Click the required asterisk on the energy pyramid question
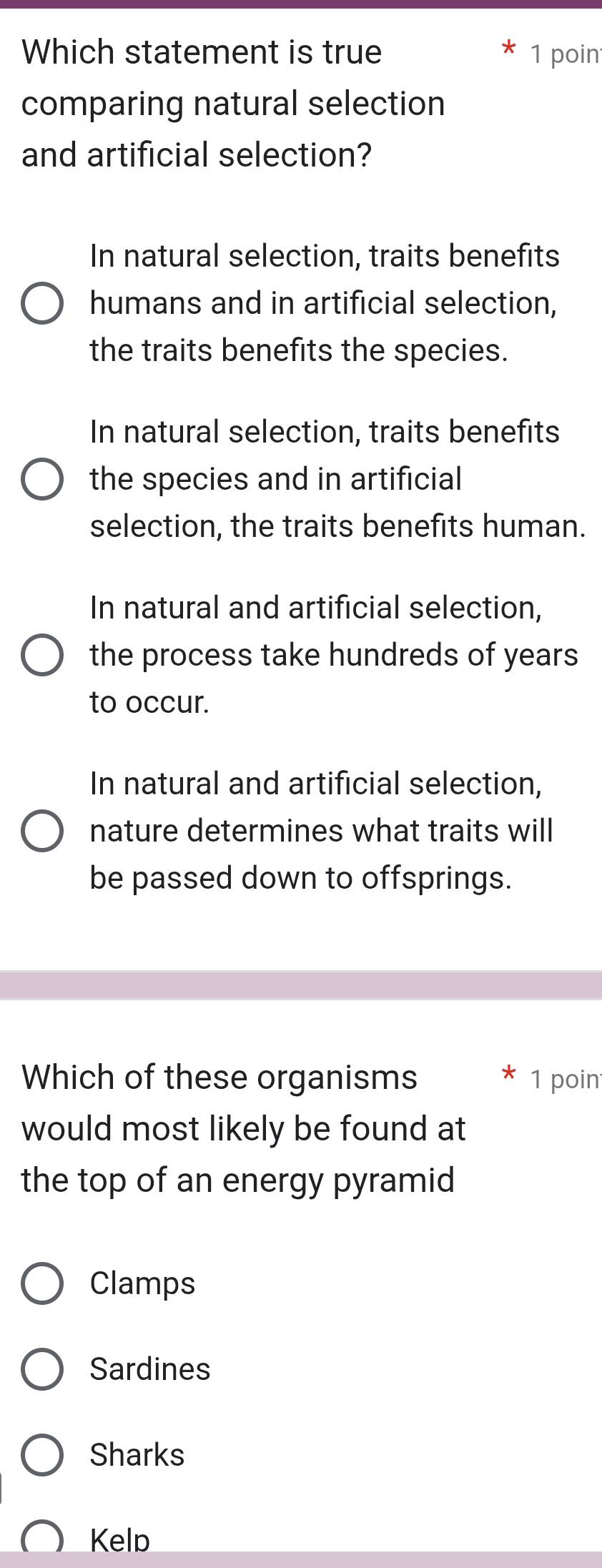This screenshot has width=602, height=1568. (x=508, y=1075)
